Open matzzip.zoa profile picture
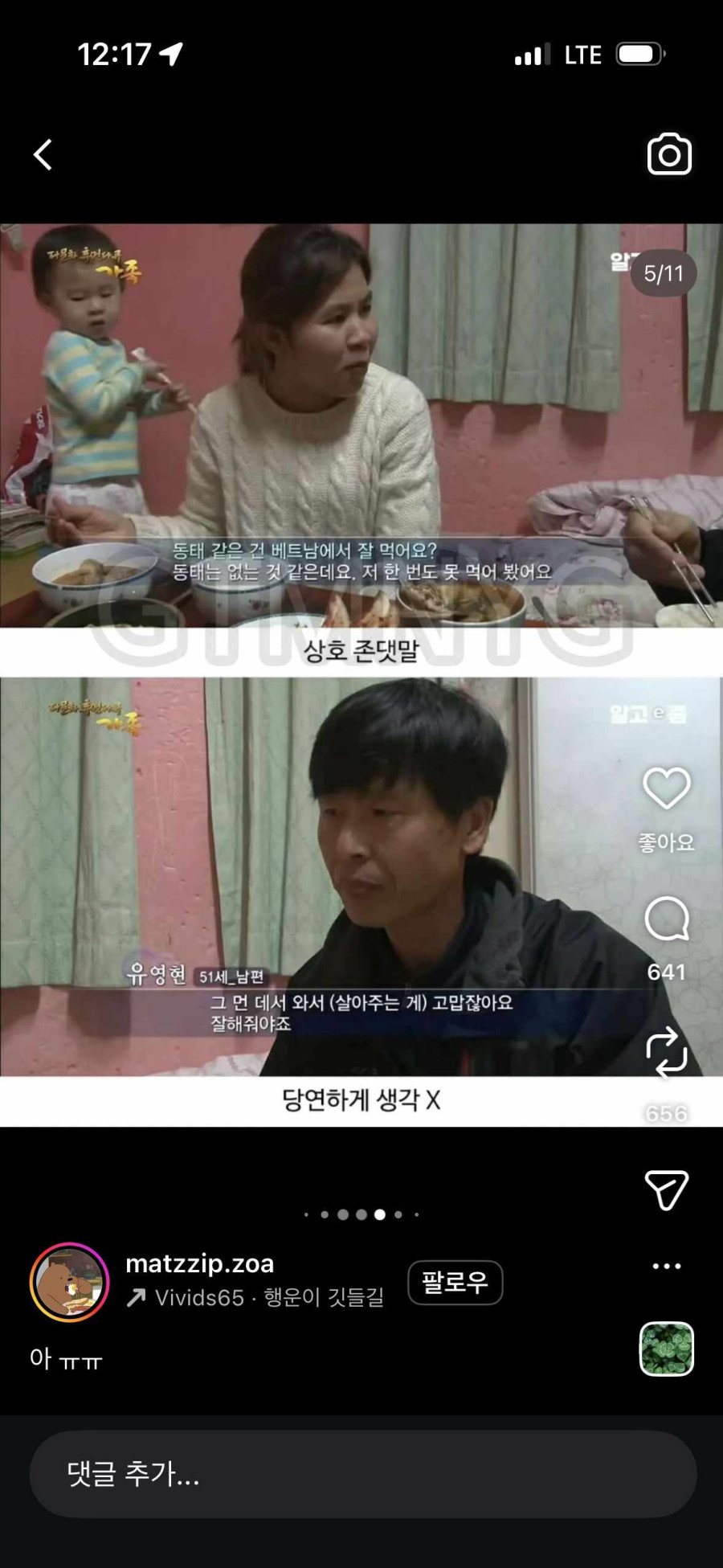The height and width of the screenshot is (1568, 723). [x=70, y=1282]
